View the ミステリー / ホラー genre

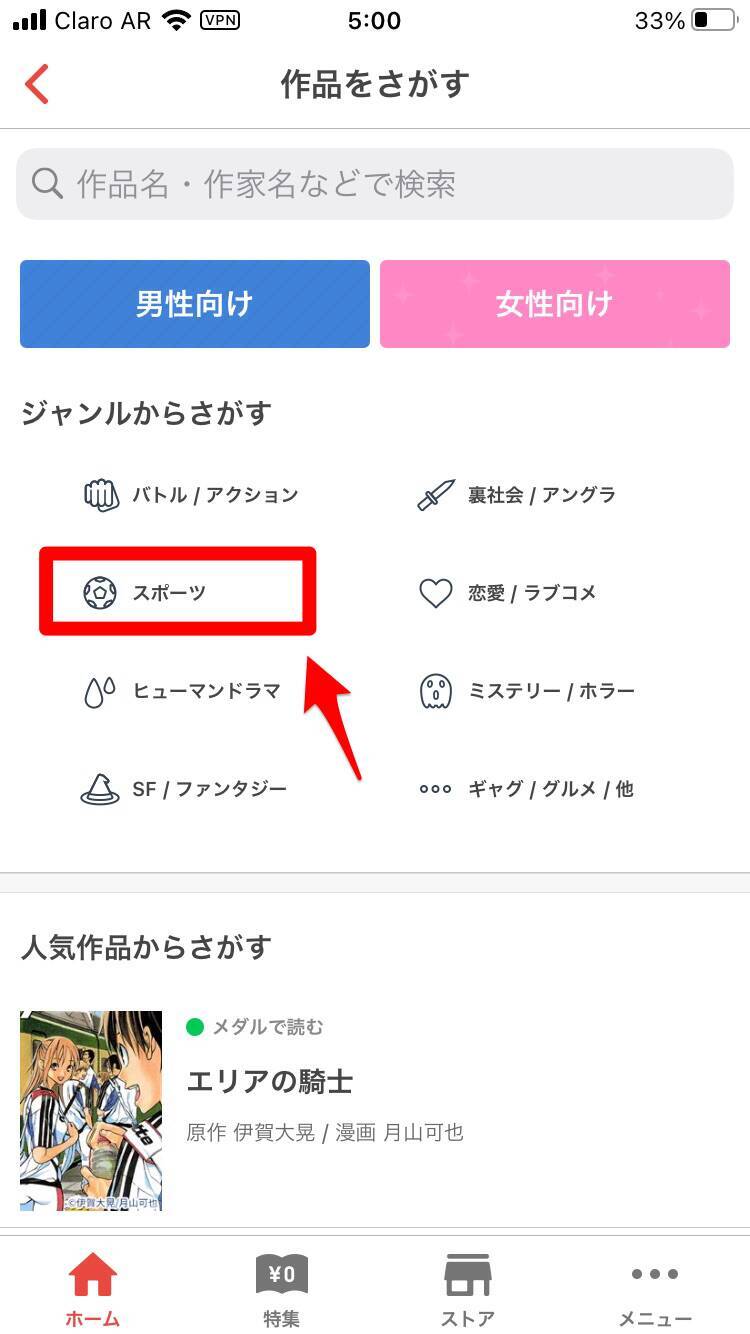(527, 691)
